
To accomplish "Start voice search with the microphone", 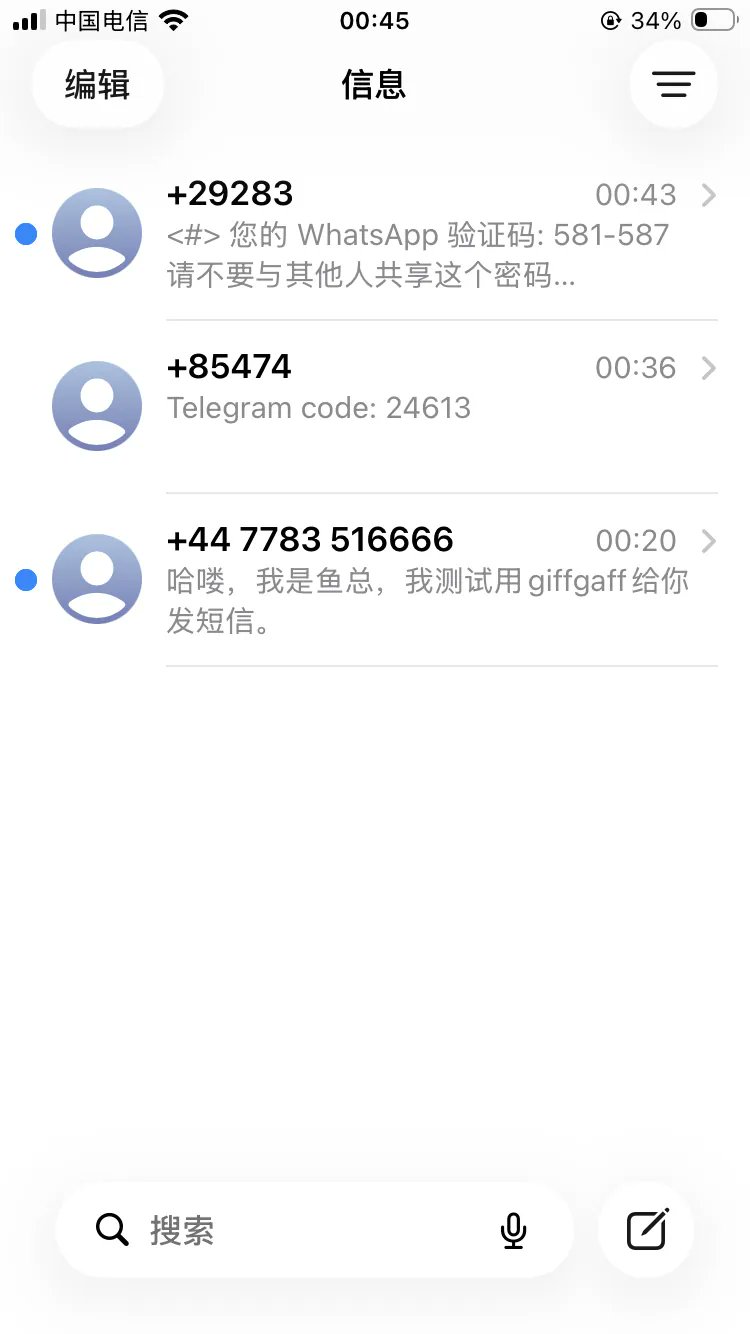I will point(514,1231).
